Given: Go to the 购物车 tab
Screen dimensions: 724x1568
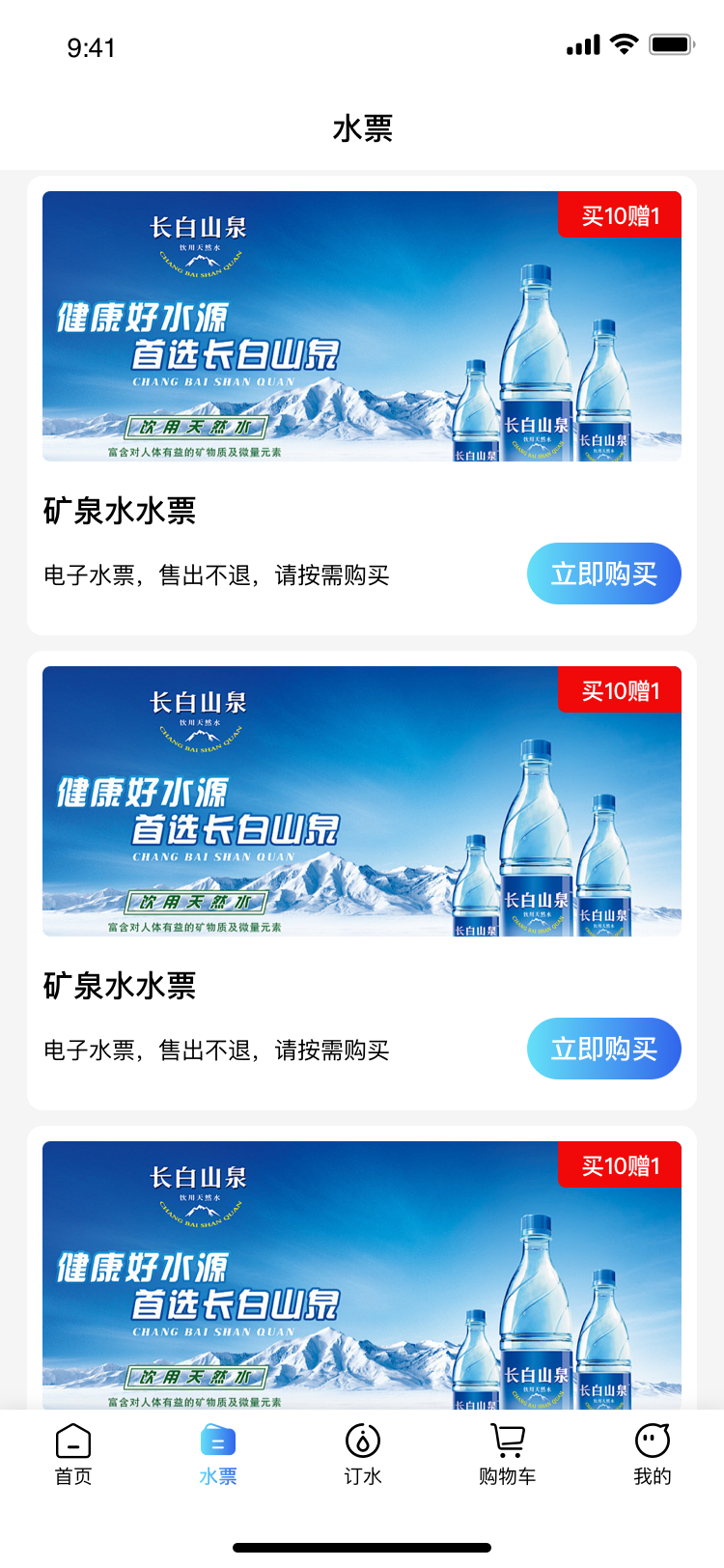Looking at the screenshot, I should (508, 1454).
